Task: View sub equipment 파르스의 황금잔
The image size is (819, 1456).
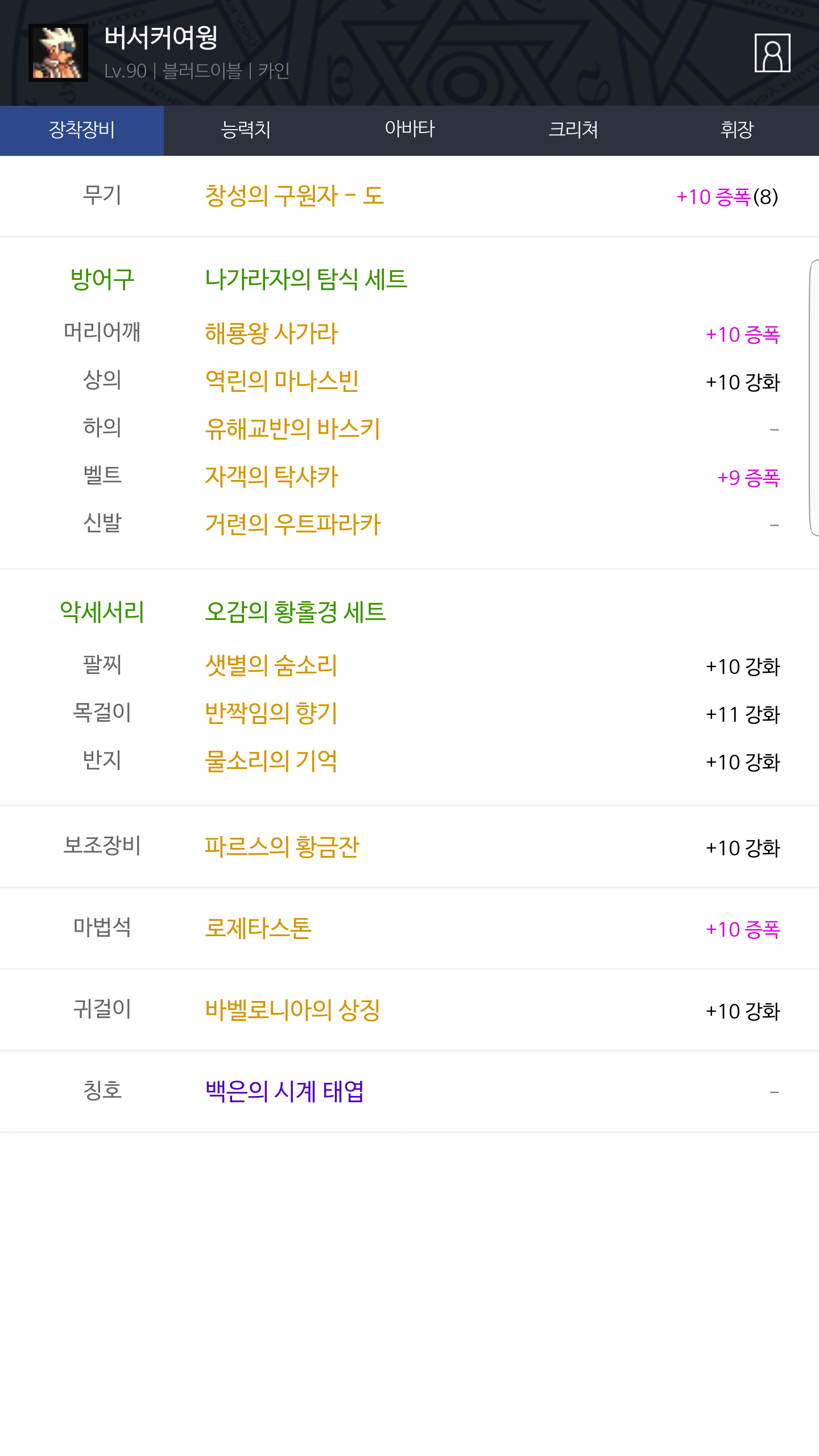Action: point(282,847)
